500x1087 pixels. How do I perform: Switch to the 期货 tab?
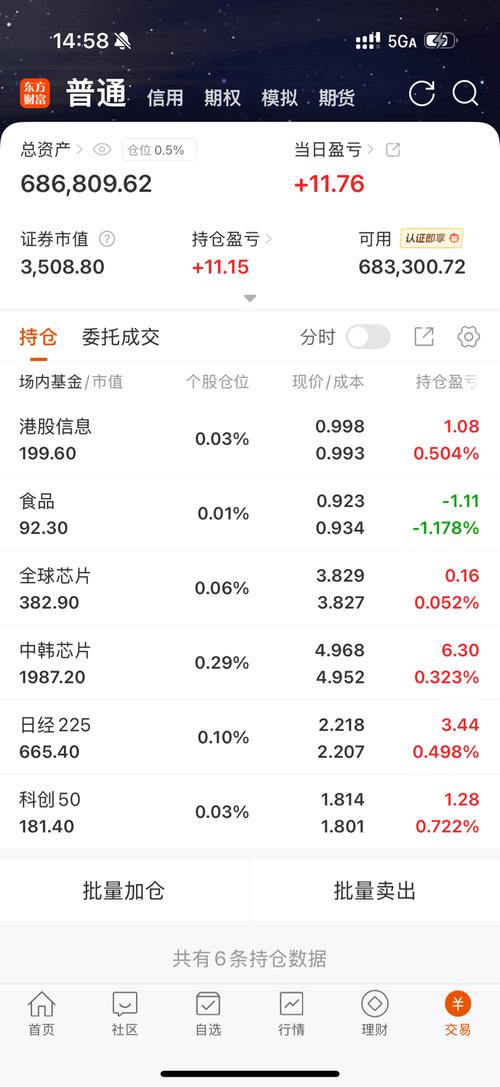coord(337,98)
